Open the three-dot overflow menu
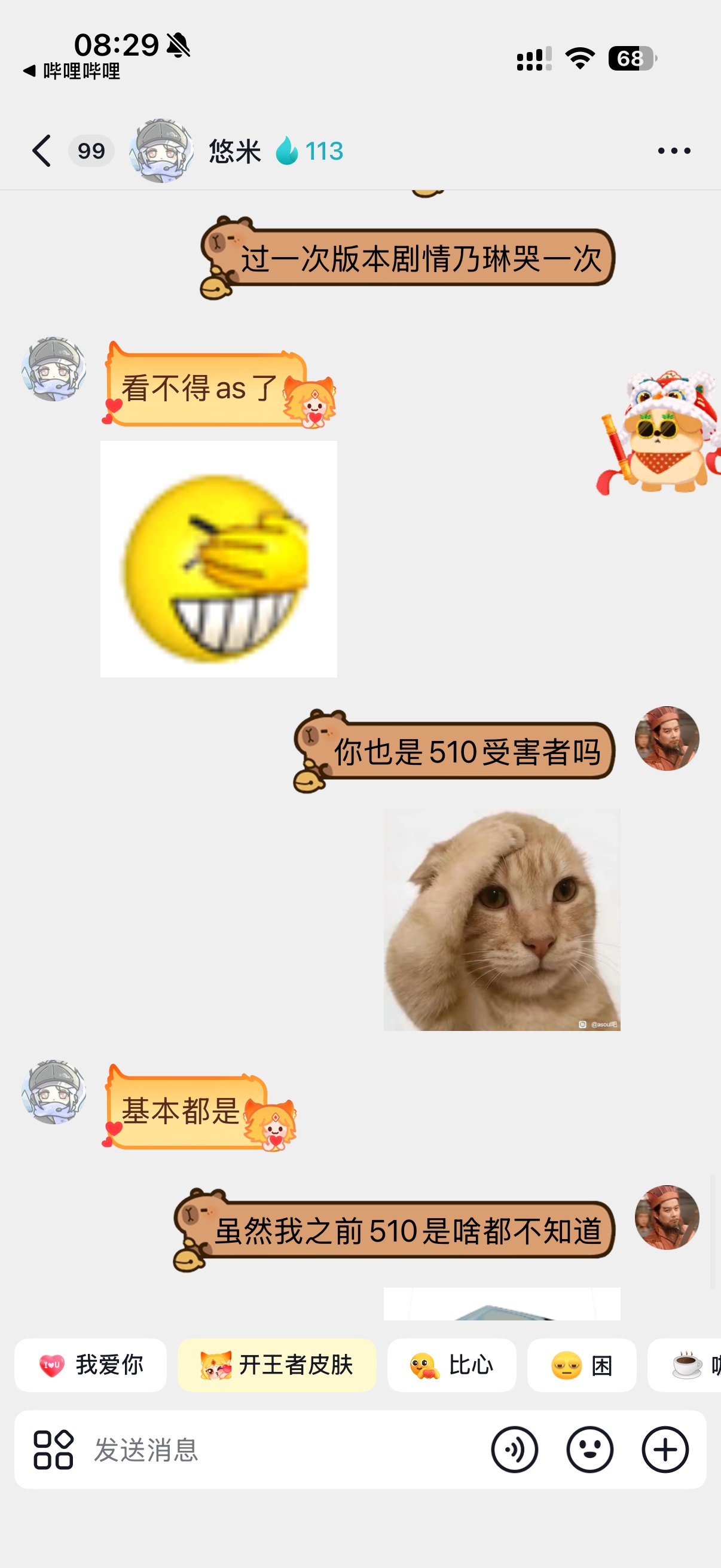 click(x=674, y=151)
